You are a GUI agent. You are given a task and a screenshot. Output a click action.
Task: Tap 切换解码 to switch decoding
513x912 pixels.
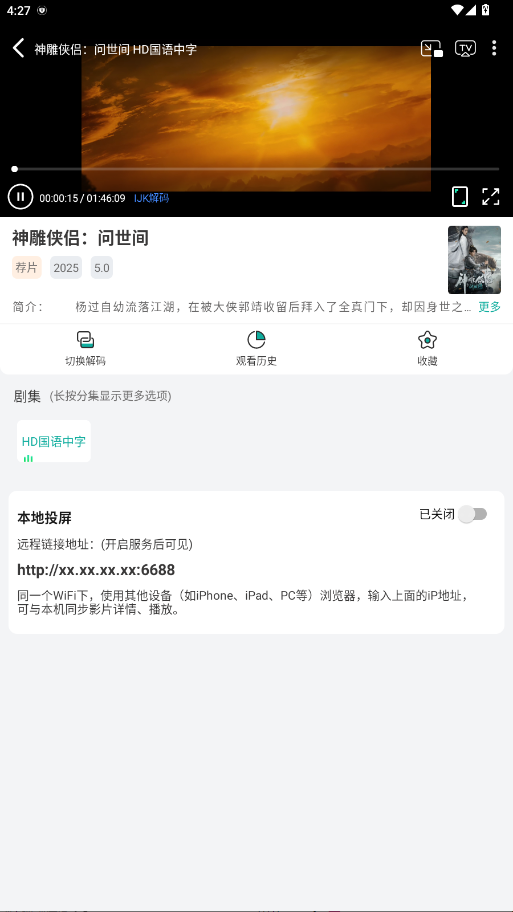(x=86, y=348)
